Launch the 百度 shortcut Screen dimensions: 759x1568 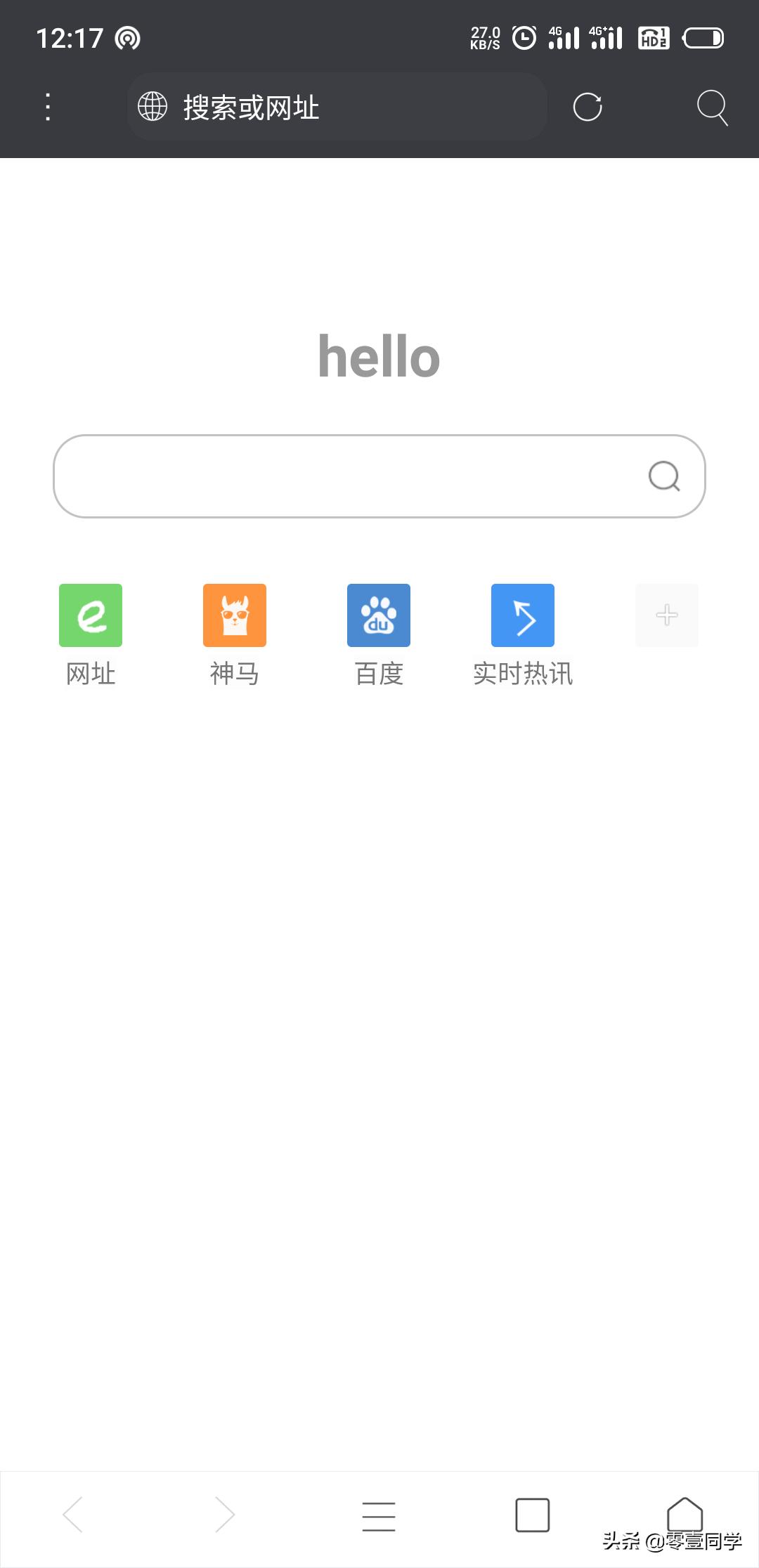[379, 615]
